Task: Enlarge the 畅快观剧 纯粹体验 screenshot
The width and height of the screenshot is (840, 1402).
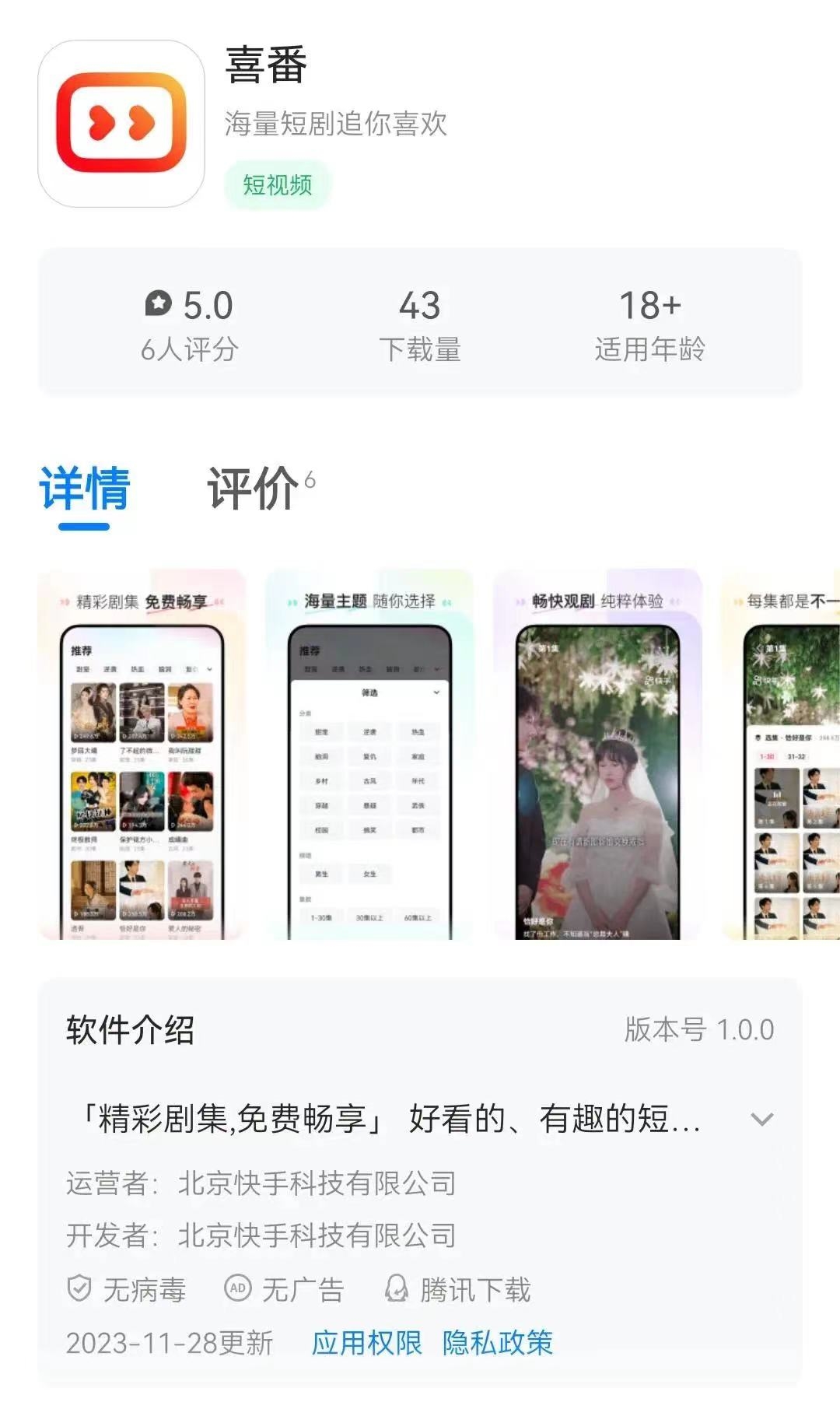Action: tap(597, 755)
